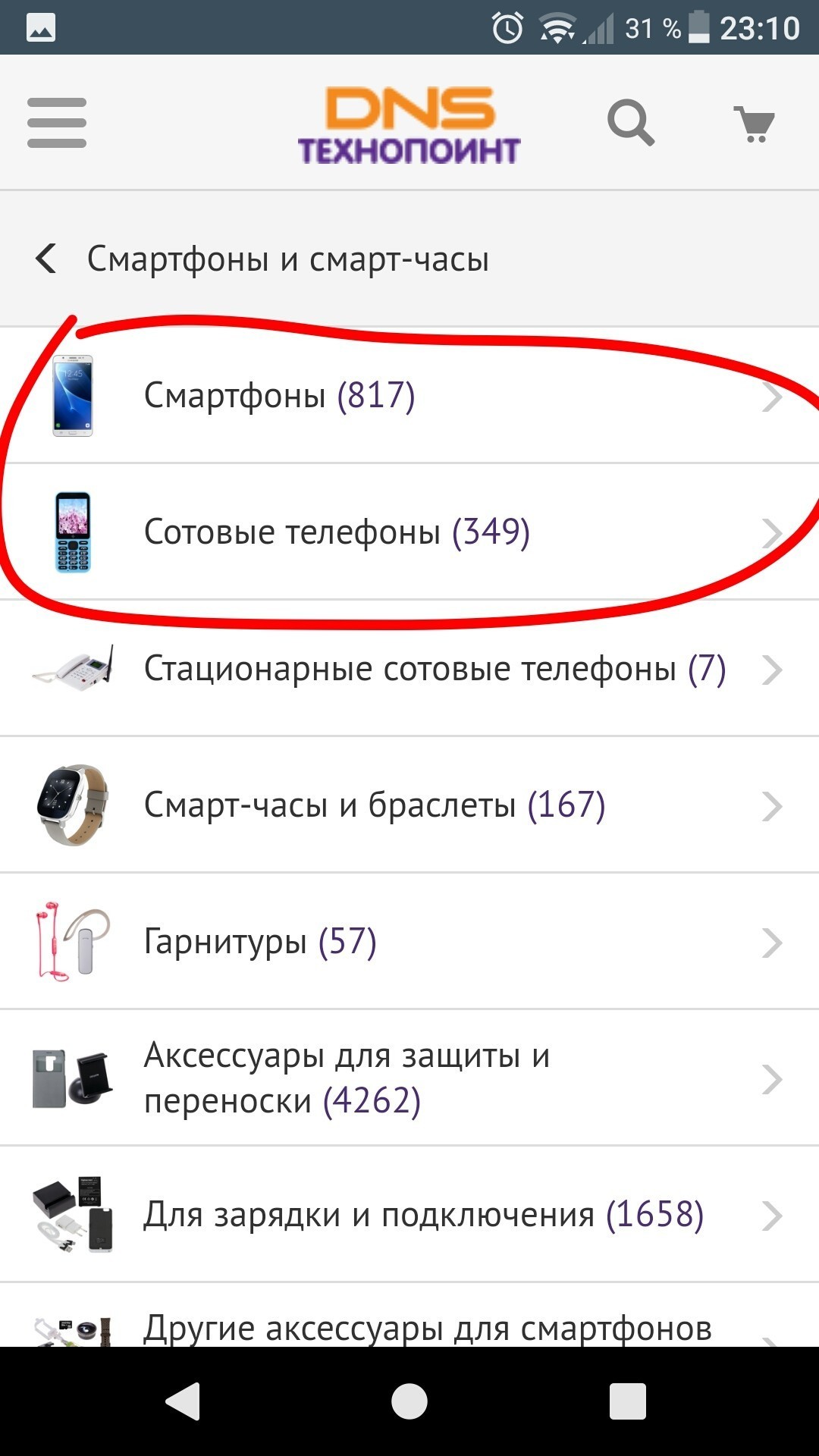Image resolution: width=819 pixels, height=1456 pixels.
Task: Open Сотовые телефоны (349) category
Action: pos(409,532)
